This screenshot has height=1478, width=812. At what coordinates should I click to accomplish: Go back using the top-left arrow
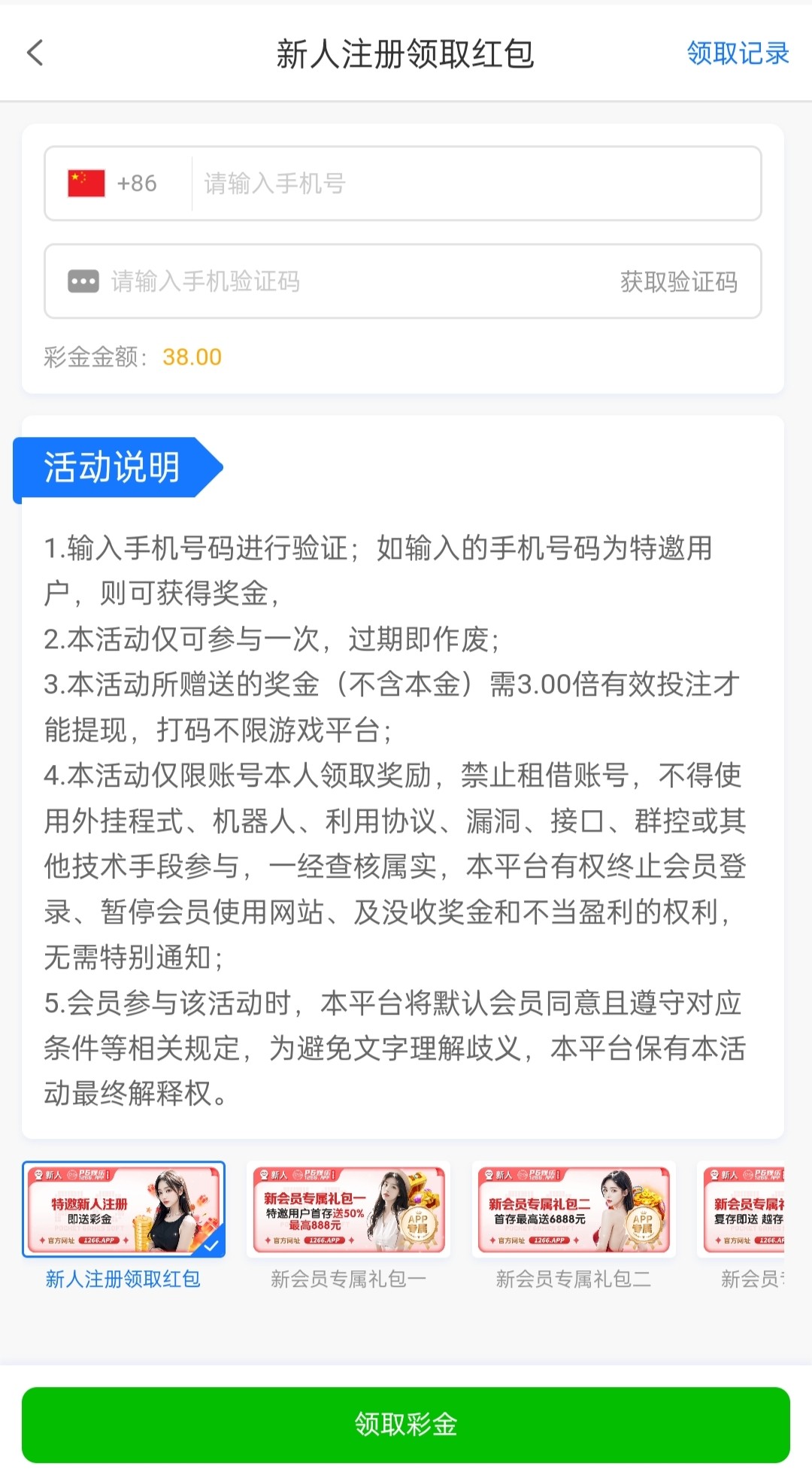35,53
